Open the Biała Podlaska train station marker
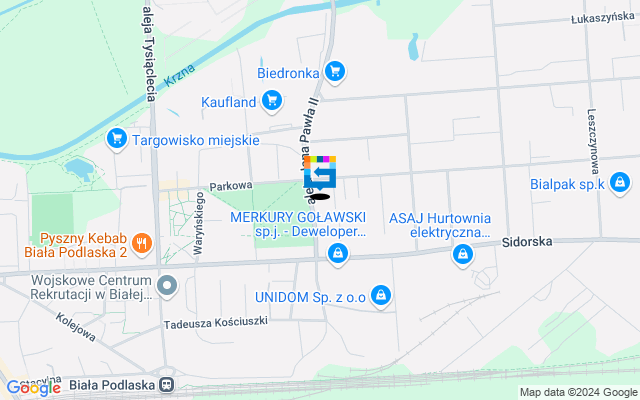Screen dimensions: 640x400 [x=166, y=384]
